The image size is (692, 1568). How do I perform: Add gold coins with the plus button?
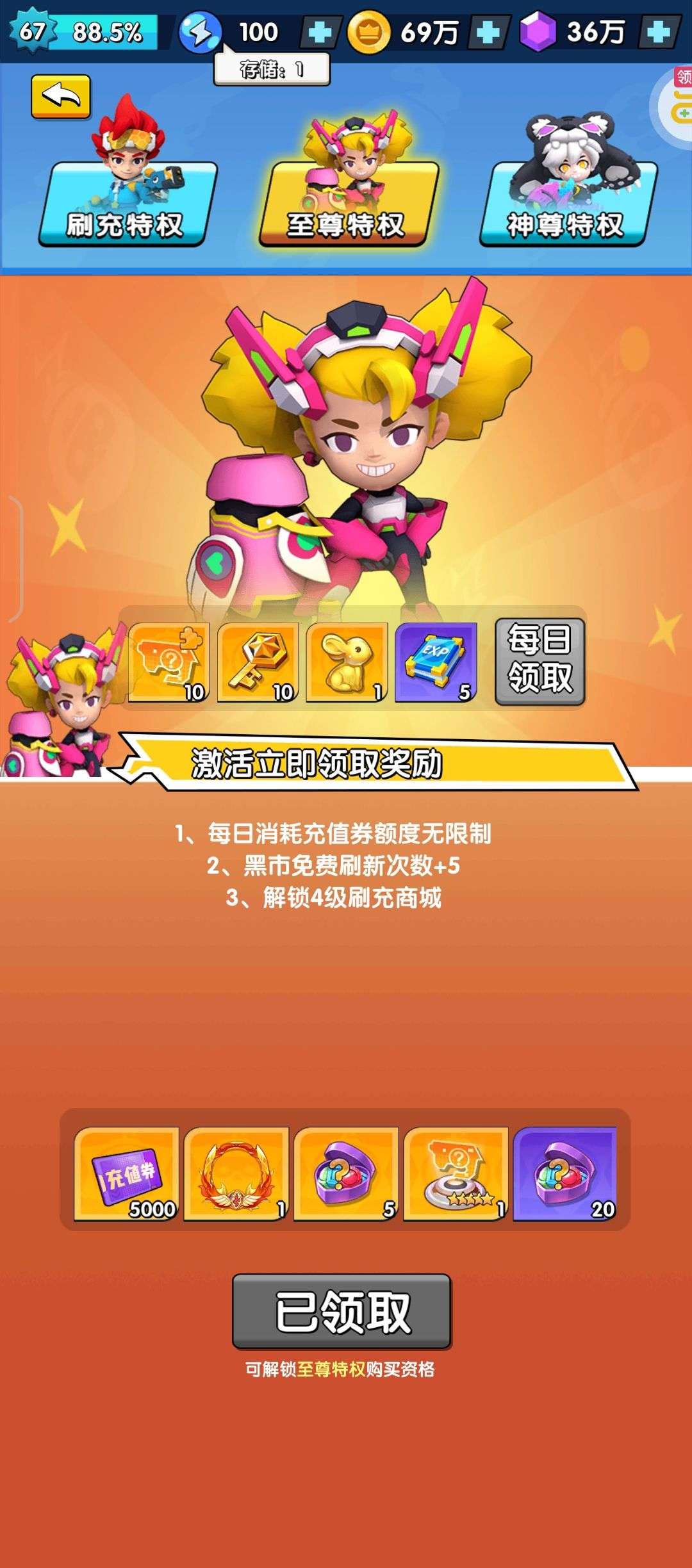coord(488,32)
